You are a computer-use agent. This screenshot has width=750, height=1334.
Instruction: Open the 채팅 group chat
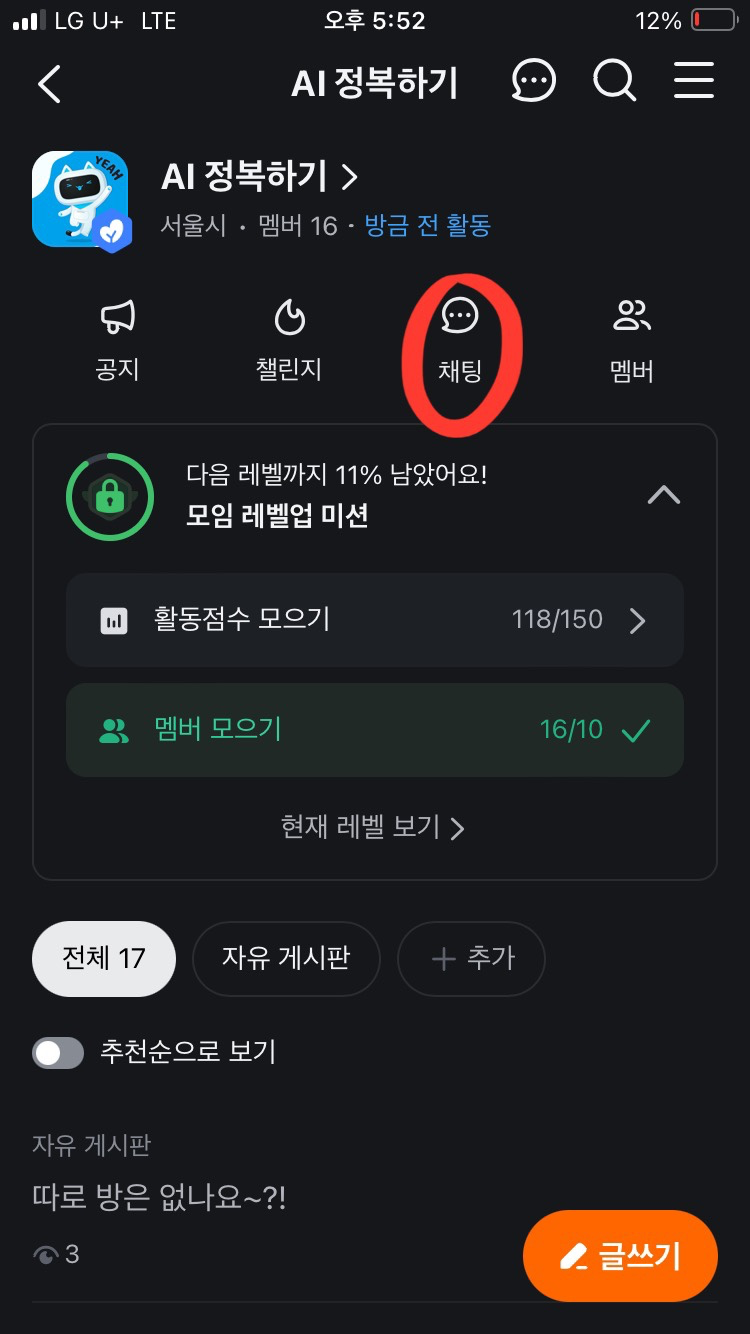(460, 342)
